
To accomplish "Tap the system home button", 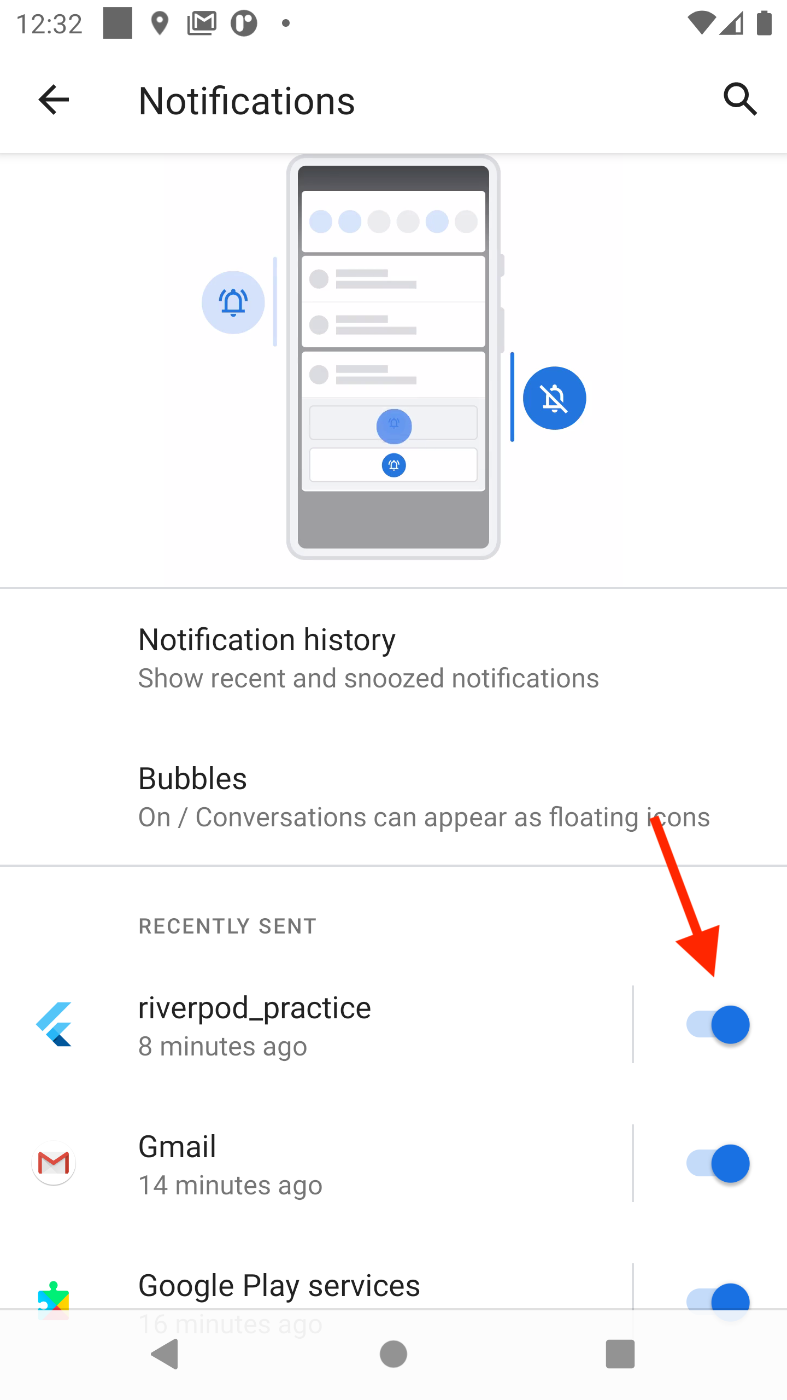I will point(394,1354).
